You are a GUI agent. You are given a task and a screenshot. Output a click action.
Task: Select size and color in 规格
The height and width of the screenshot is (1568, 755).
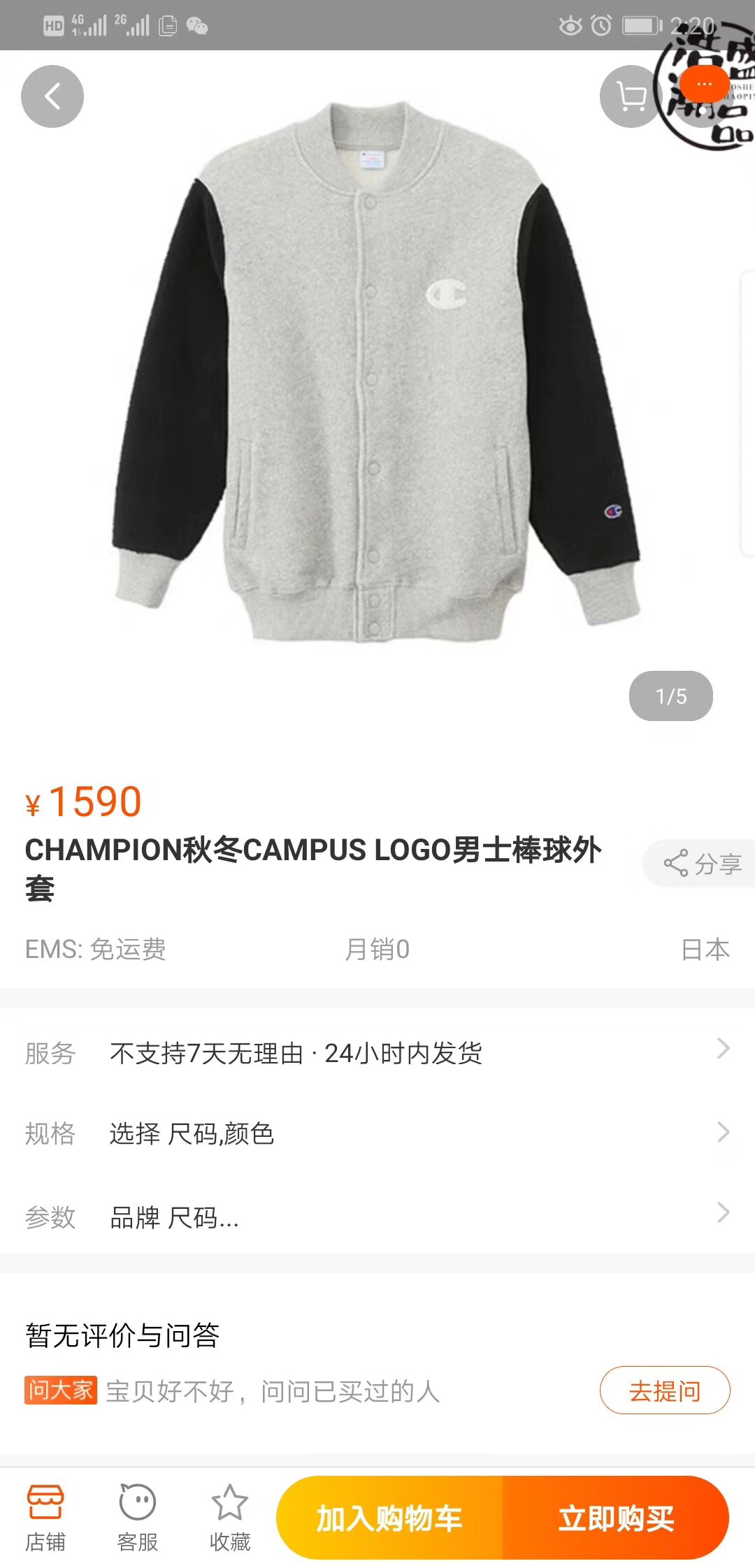(377, 1133)
